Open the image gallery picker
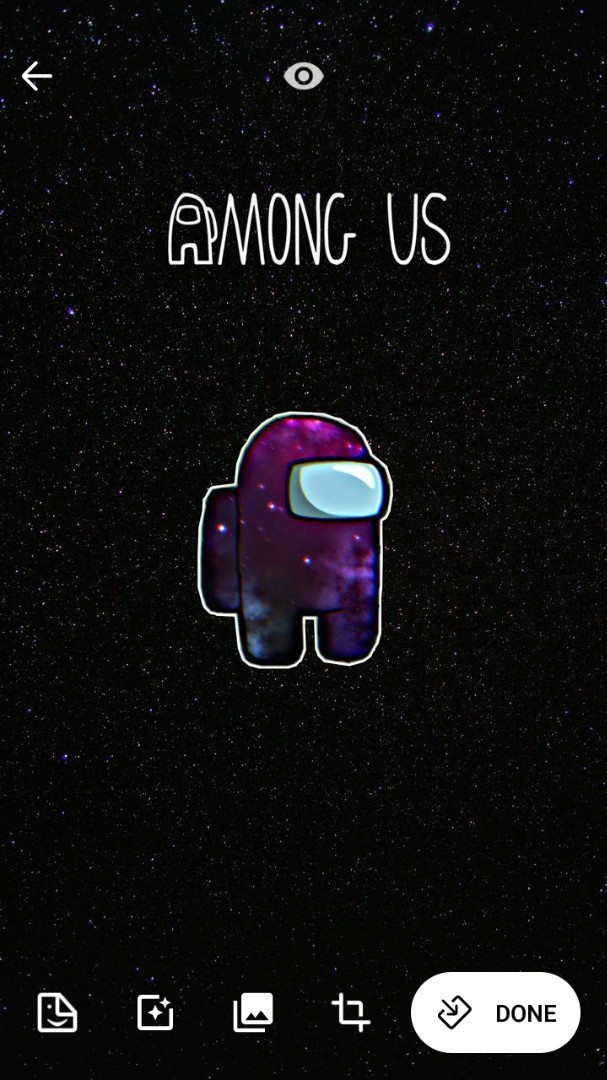Image resolution: width=607 pixels, height=1080 pixels. click(x=253, y=1013)
